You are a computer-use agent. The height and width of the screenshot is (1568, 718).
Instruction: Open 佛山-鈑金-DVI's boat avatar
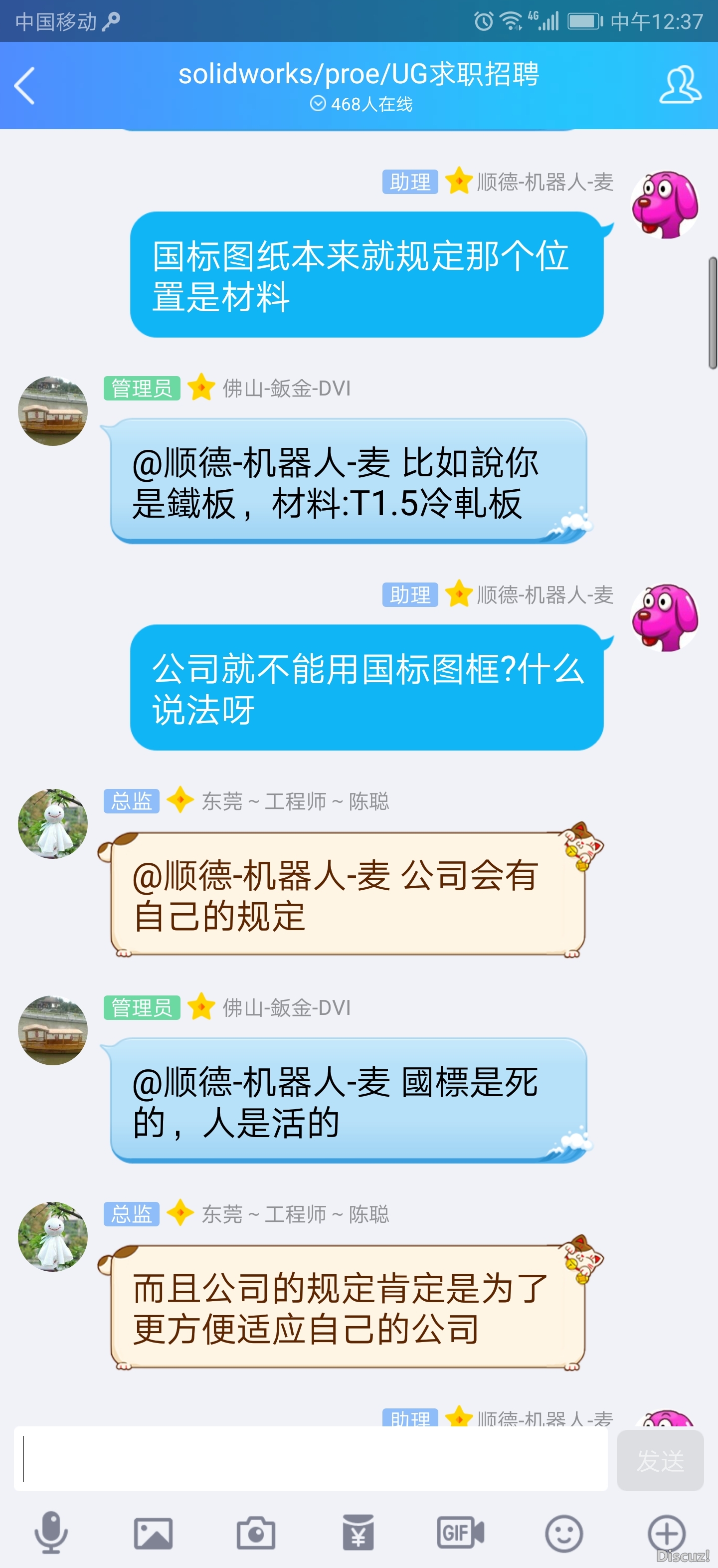coord(52,411)
